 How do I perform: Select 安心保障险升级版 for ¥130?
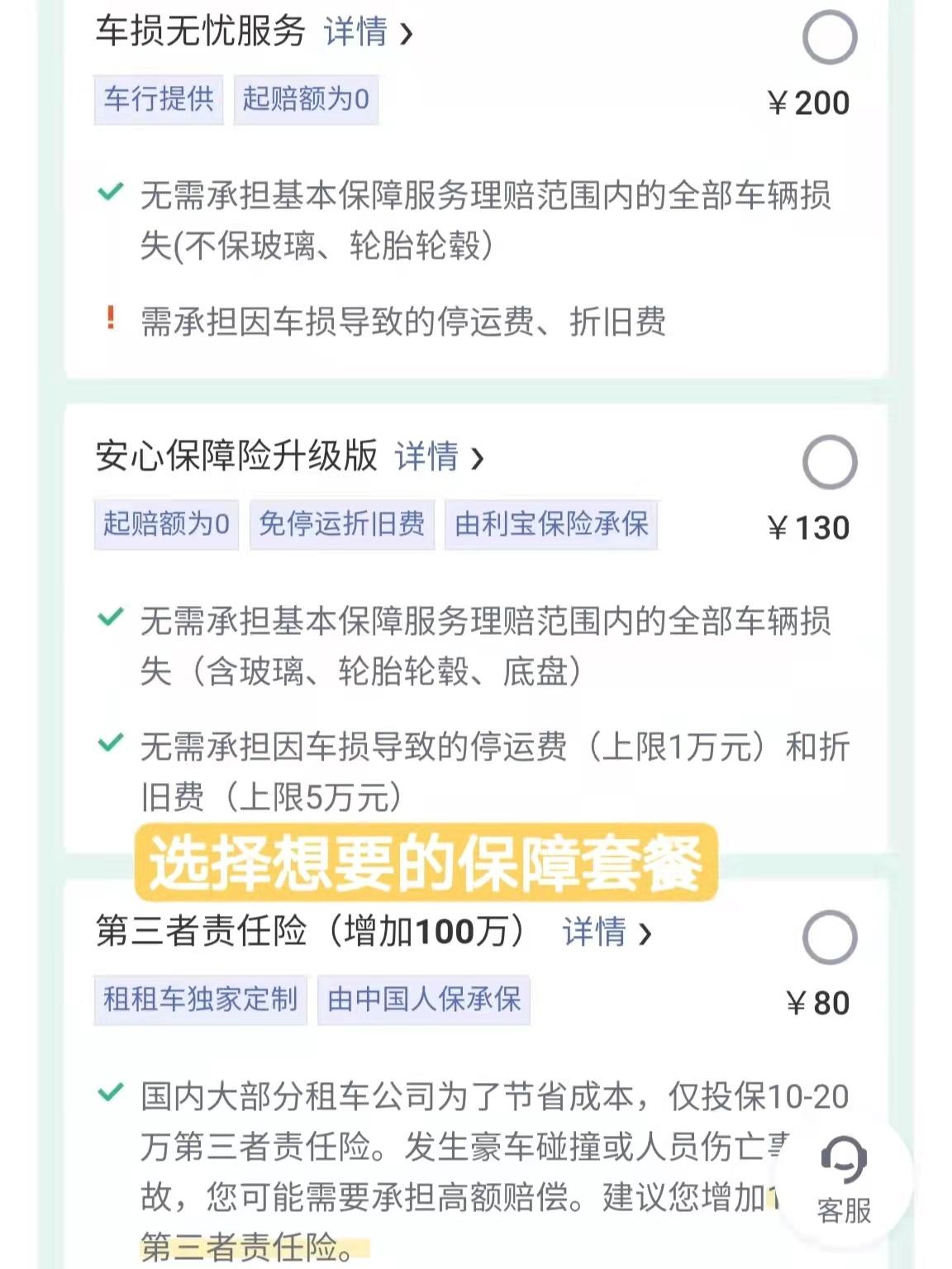pos(829,462)
